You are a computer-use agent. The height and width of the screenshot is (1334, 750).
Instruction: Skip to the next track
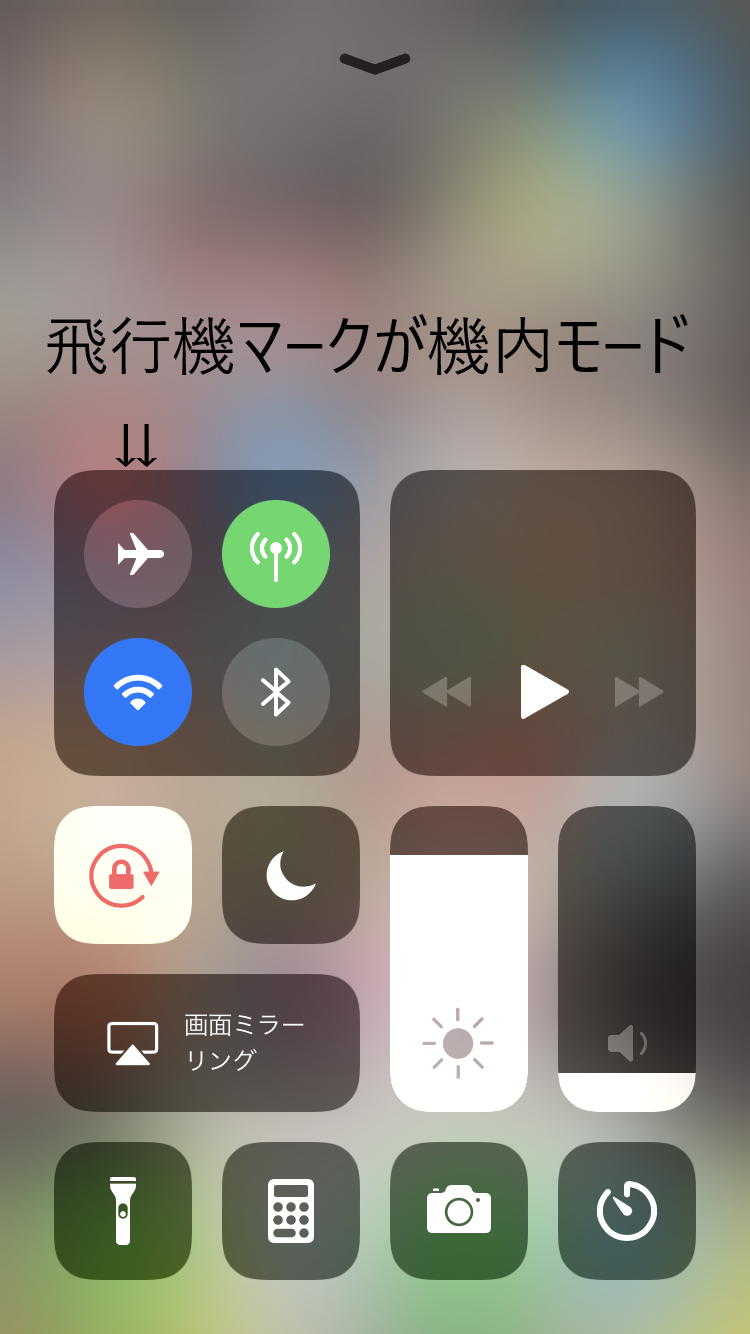pos(639,692)
